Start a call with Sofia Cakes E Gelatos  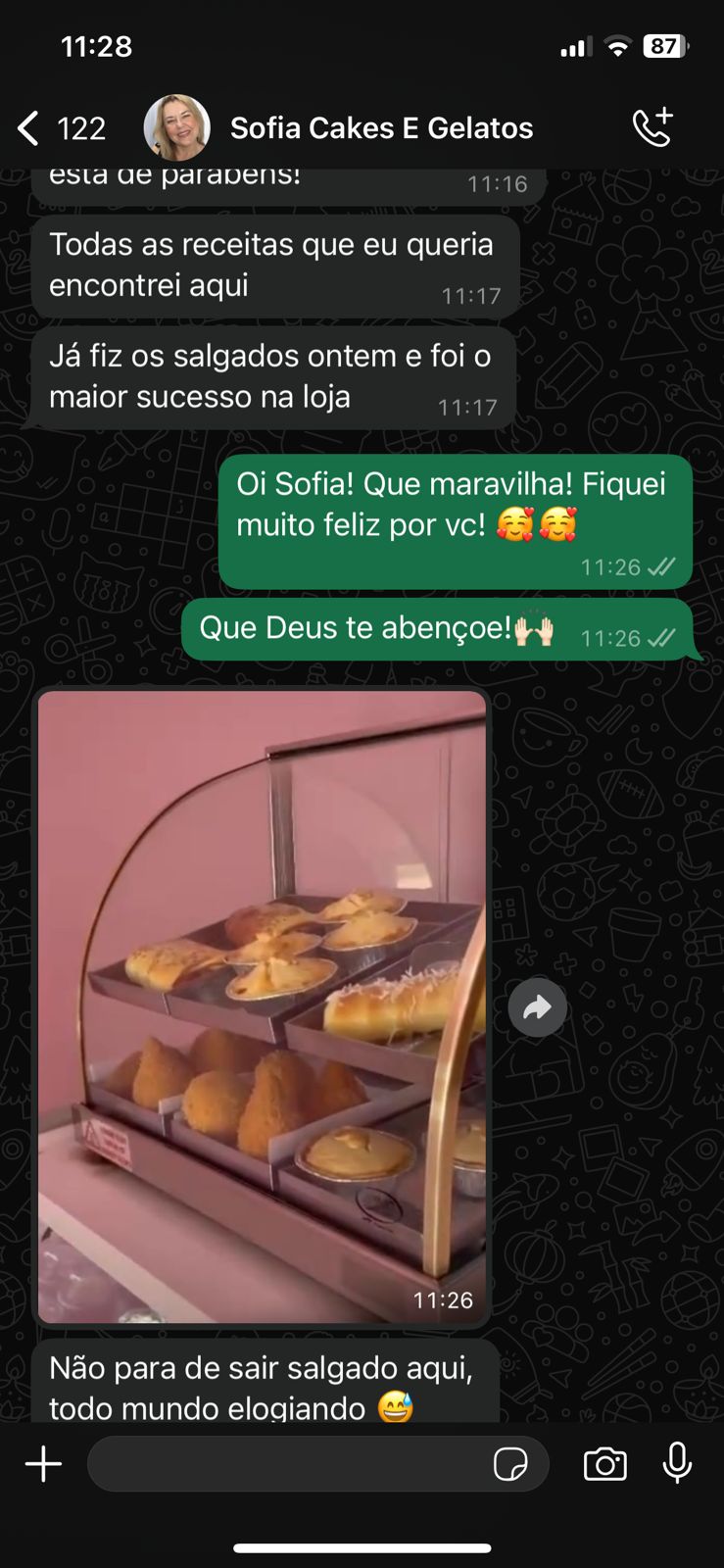(652, 127)
